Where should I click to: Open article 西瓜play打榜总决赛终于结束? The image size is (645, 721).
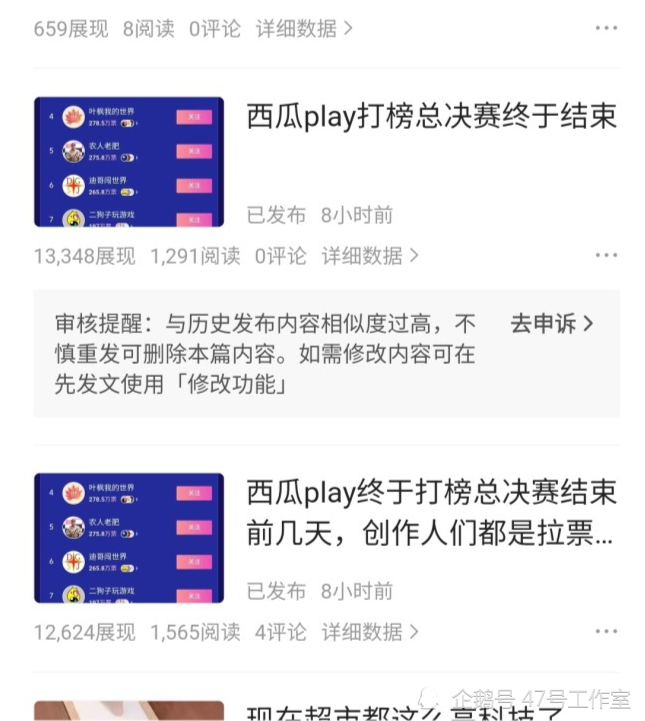(431, 118)
